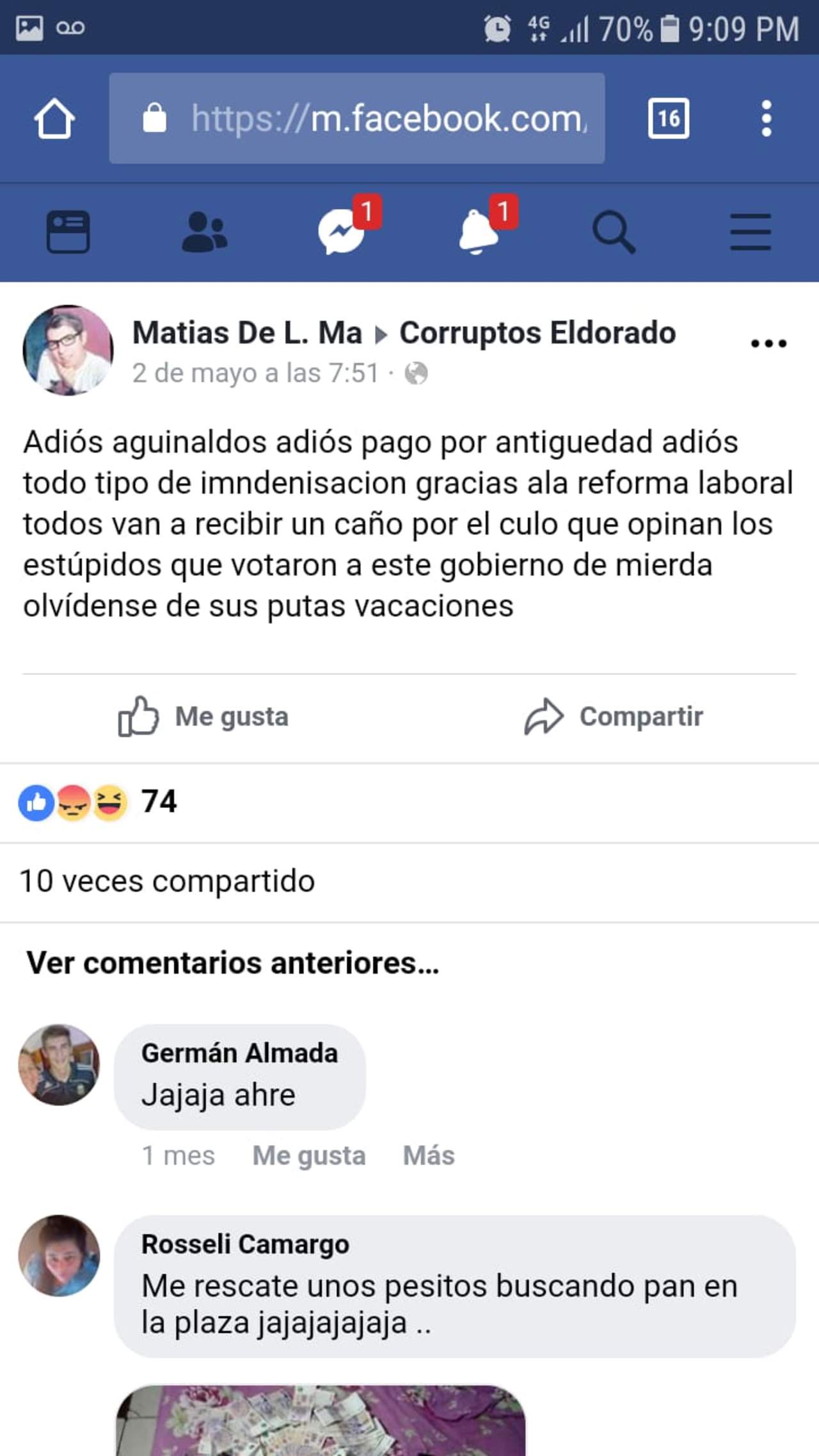Go to the browser home page
The image size is (819, 1456).
click(54, 118)
